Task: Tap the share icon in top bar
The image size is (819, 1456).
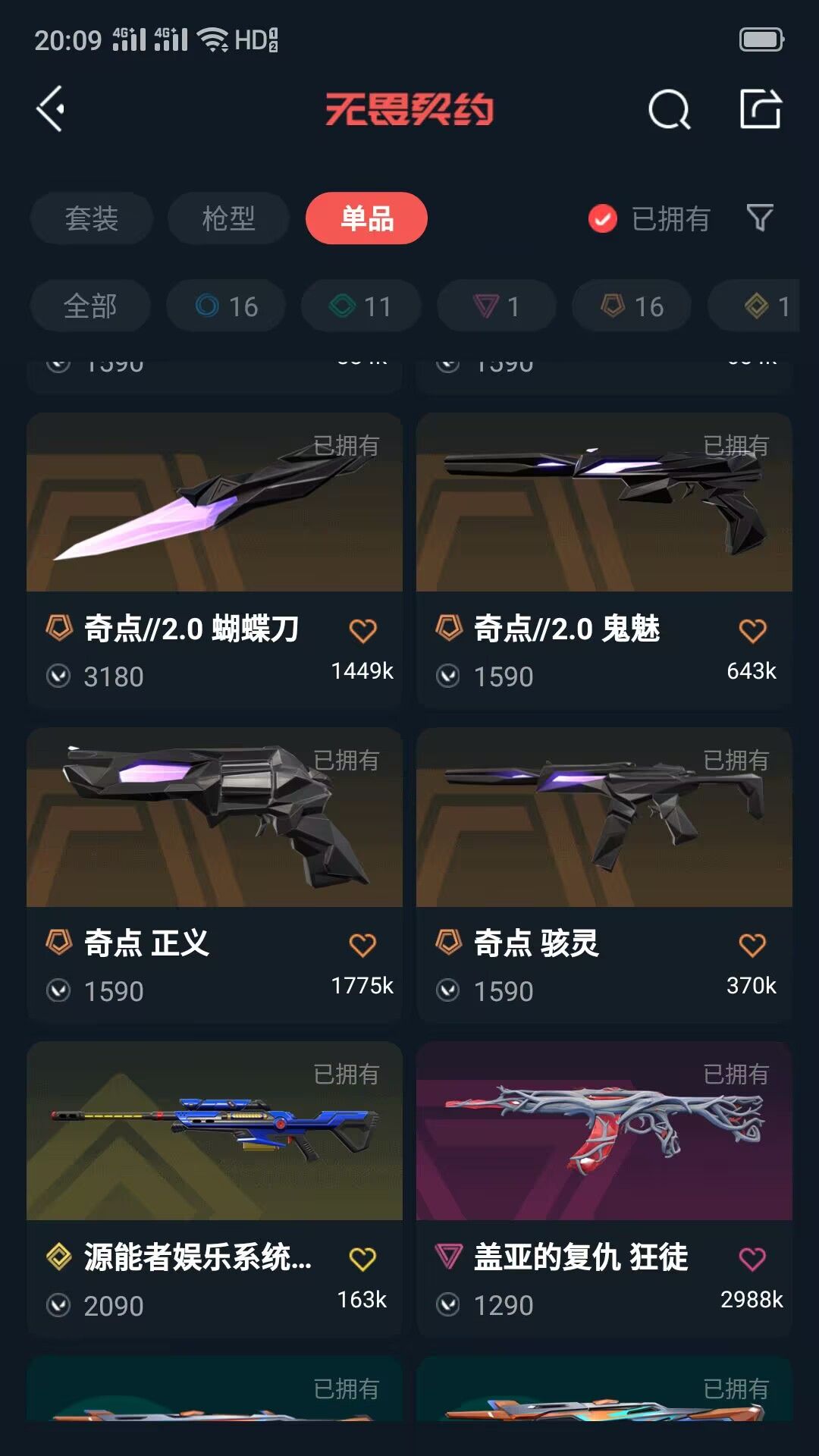Action: 761,109
